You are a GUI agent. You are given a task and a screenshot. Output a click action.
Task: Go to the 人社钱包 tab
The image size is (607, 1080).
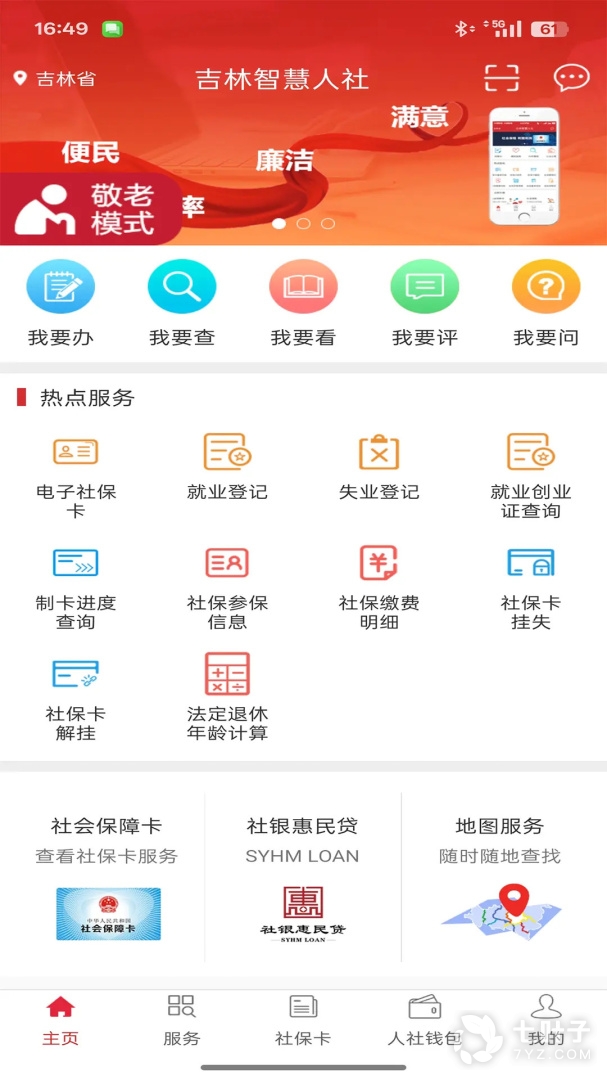[425, 1020]
